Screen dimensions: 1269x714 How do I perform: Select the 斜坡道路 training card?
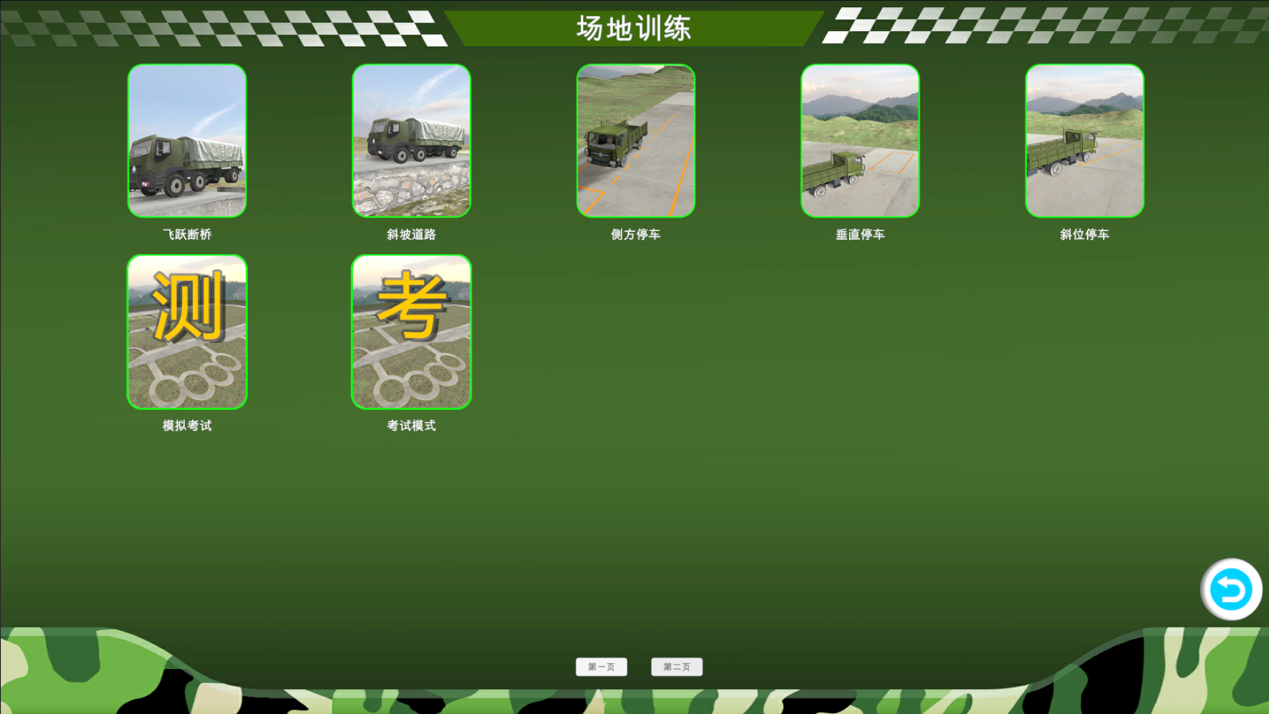411,141
